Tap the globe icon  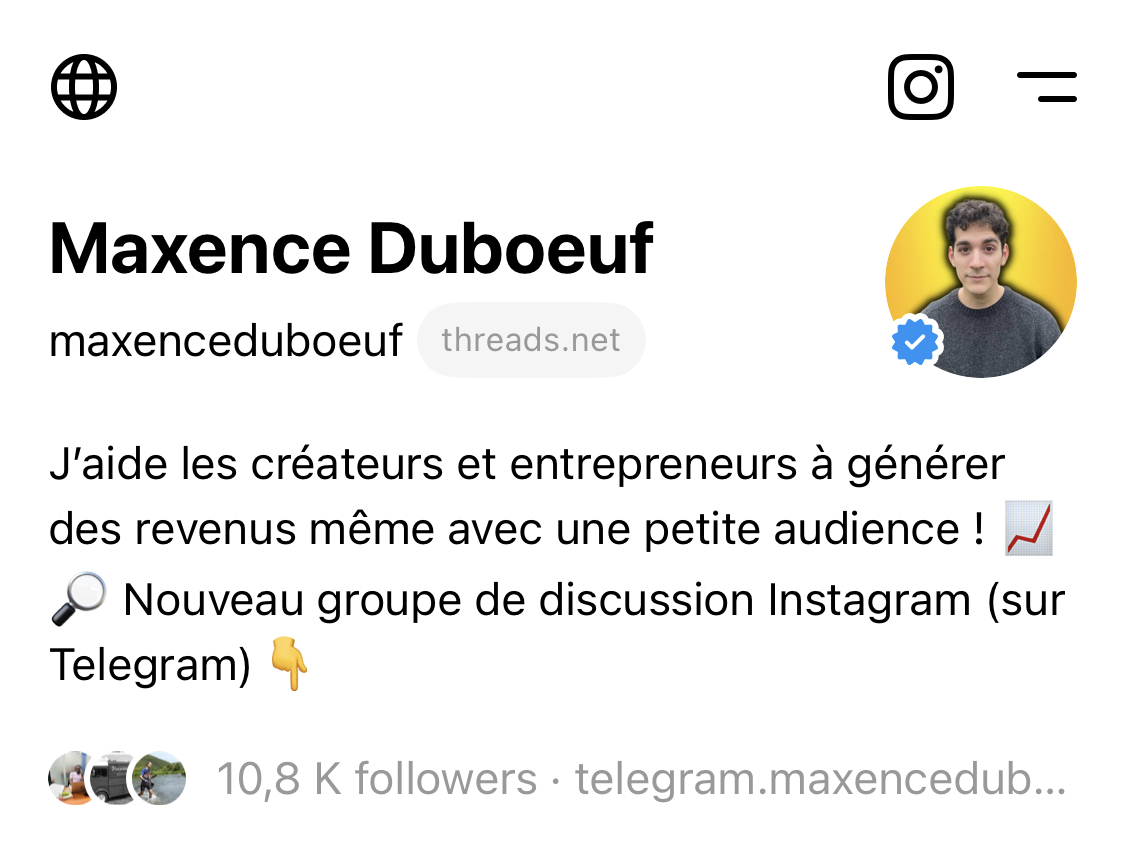84,87
